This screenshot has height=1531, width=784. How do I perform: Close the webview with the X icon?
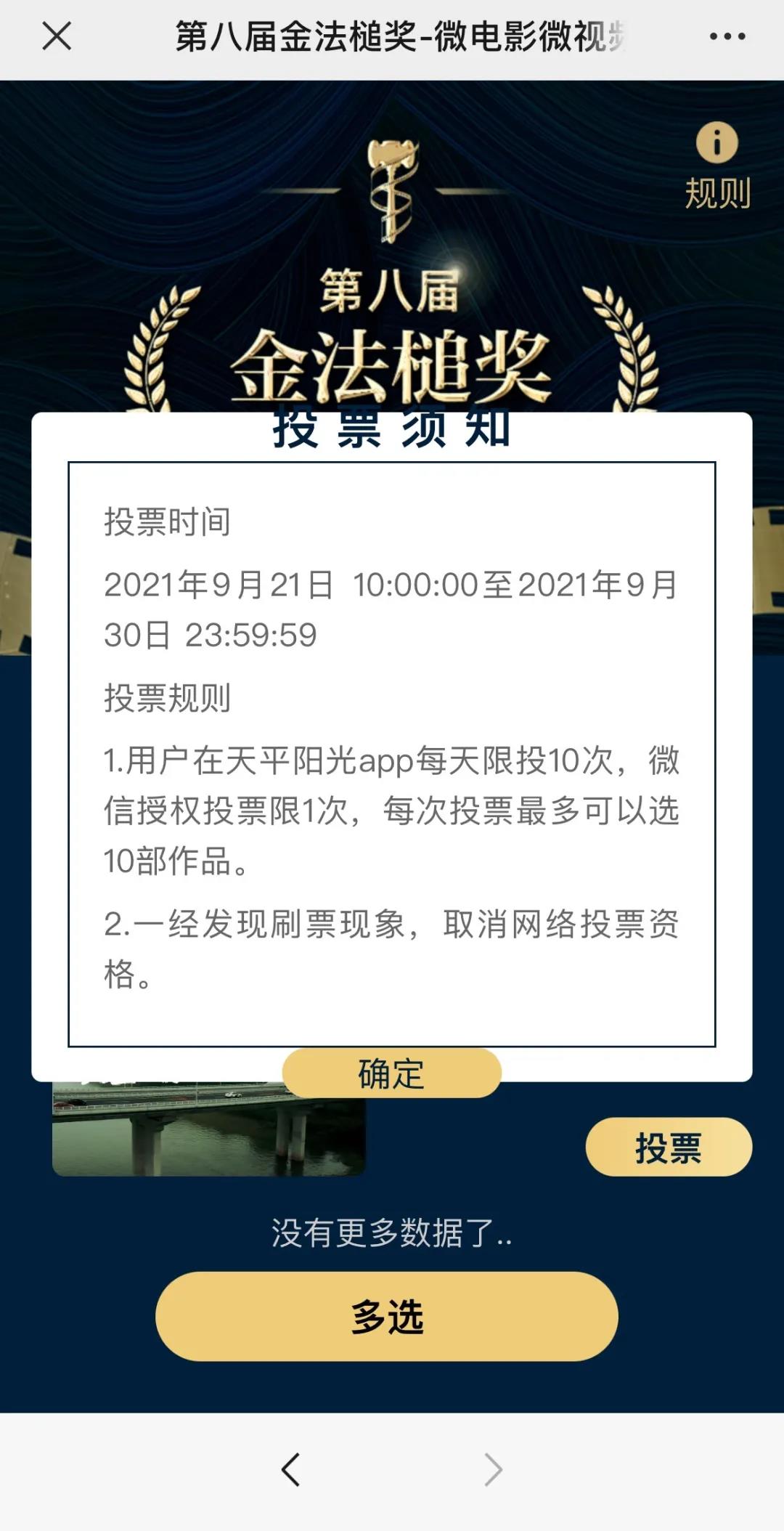57,36
